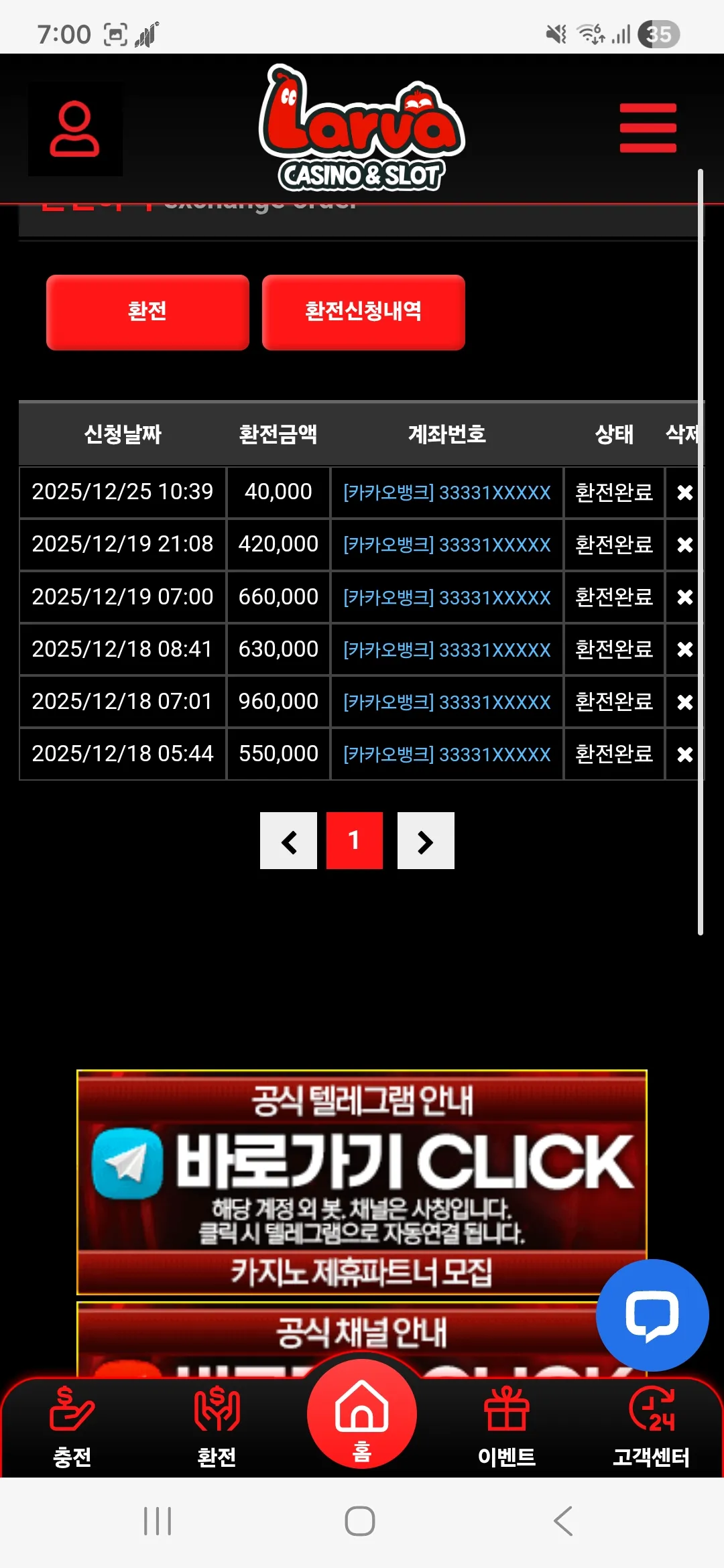Delete the 420,000 exchange record
Viewport: 724px width, 1568px height.
click(684, 545)
